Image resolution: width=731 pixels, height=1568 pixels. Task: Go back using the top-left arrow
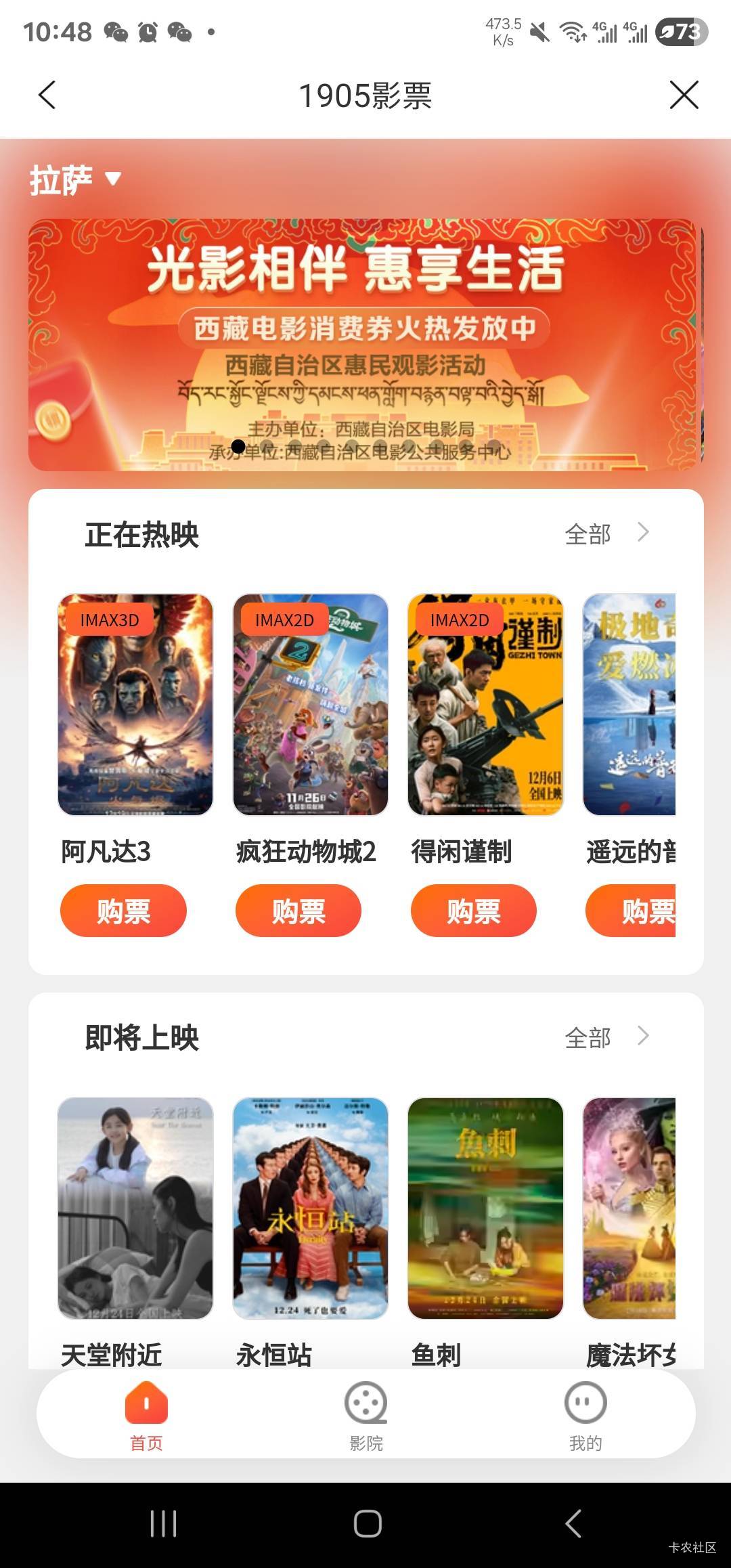click(x=47, y=95)
